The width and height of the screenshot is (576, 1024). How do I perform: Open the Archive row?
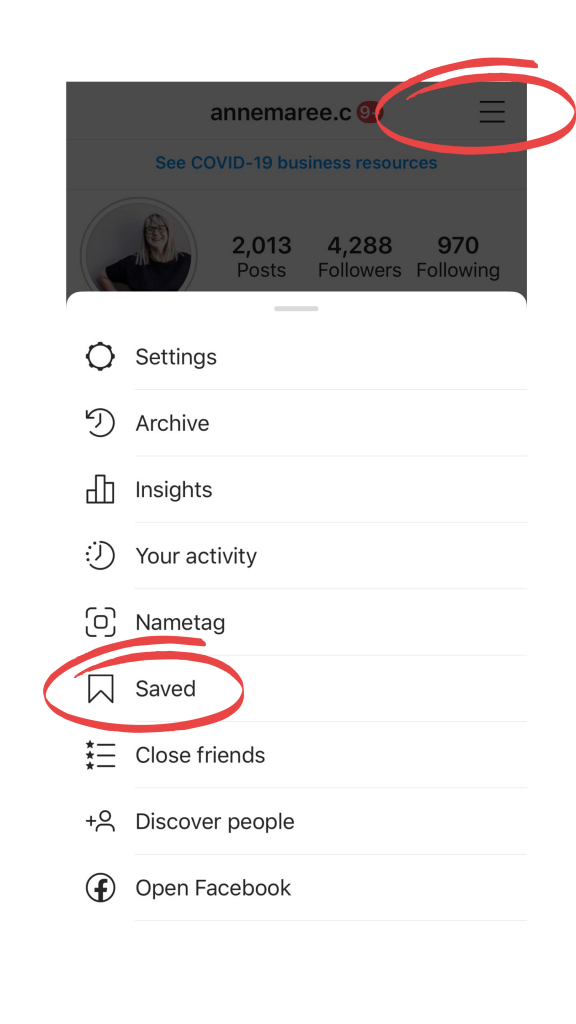point(296,423)
